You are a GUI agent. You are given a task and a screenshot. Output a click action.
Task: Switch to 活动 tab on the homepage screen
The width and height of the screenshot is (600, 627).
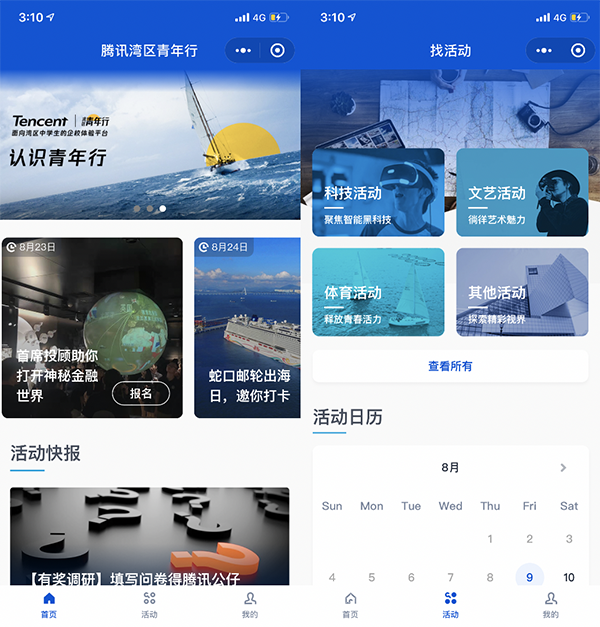point(150,604)
